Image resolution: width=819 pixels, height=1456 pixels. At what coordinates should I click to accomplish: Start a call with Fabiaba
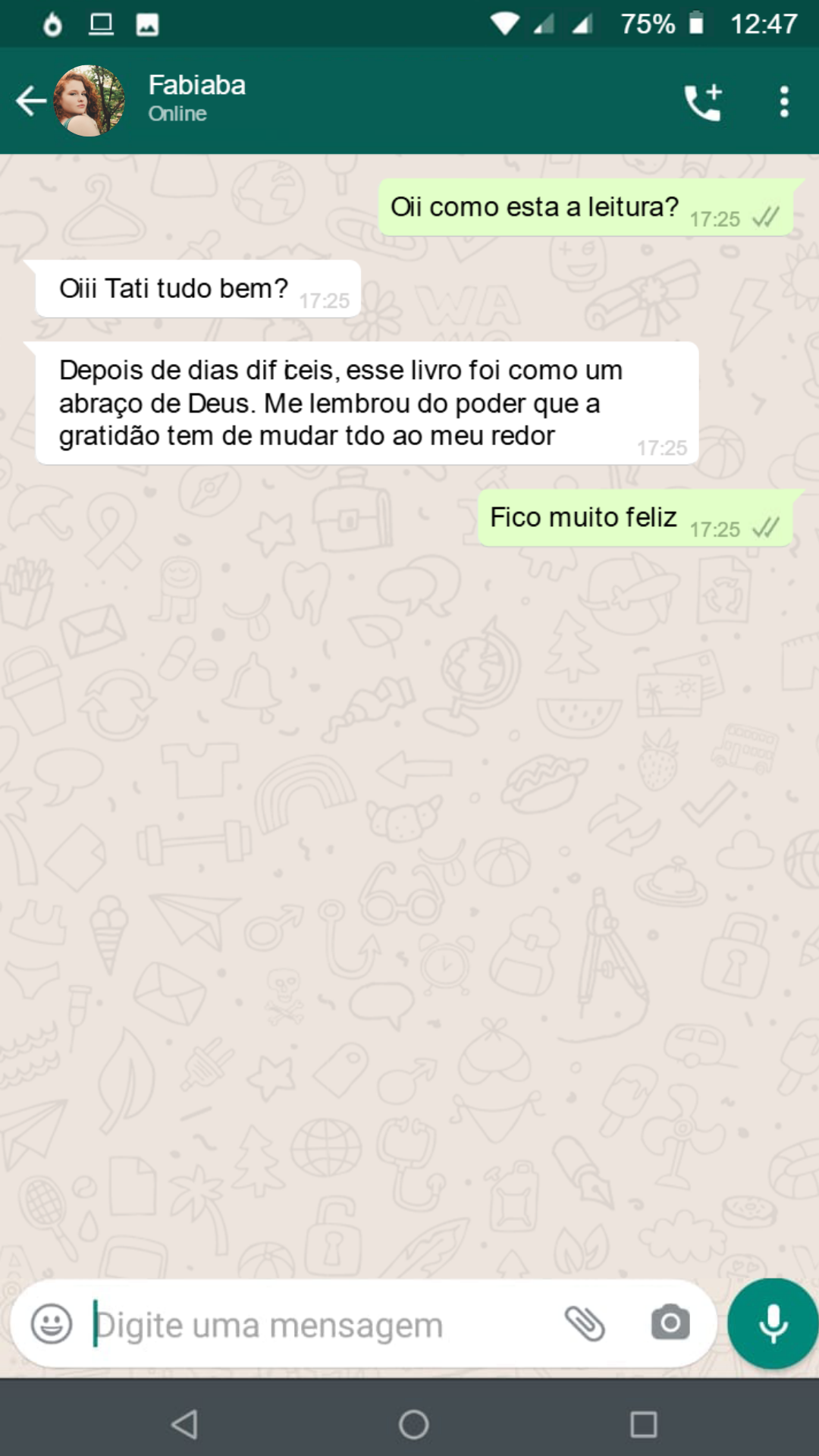(x=703, y=102)
